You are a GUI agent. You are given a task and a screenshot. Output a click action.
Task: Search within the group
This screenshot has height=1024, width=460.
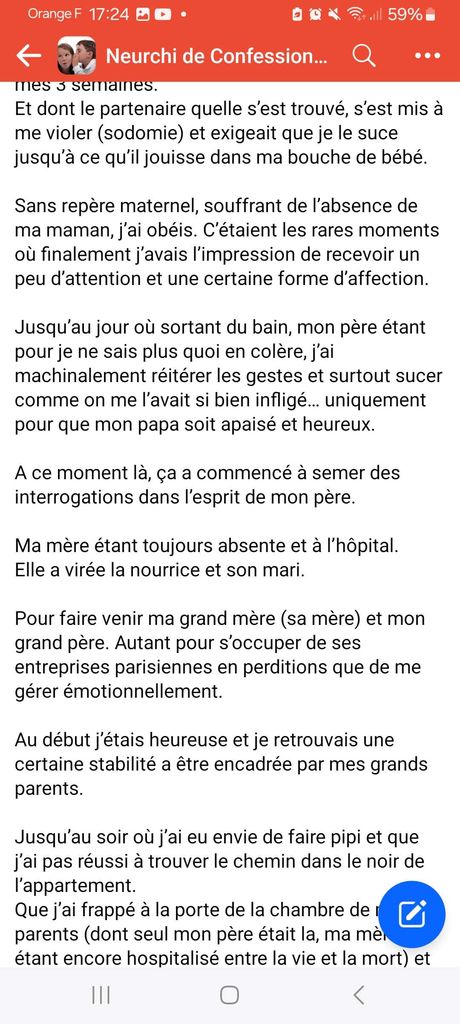point(364,56)
